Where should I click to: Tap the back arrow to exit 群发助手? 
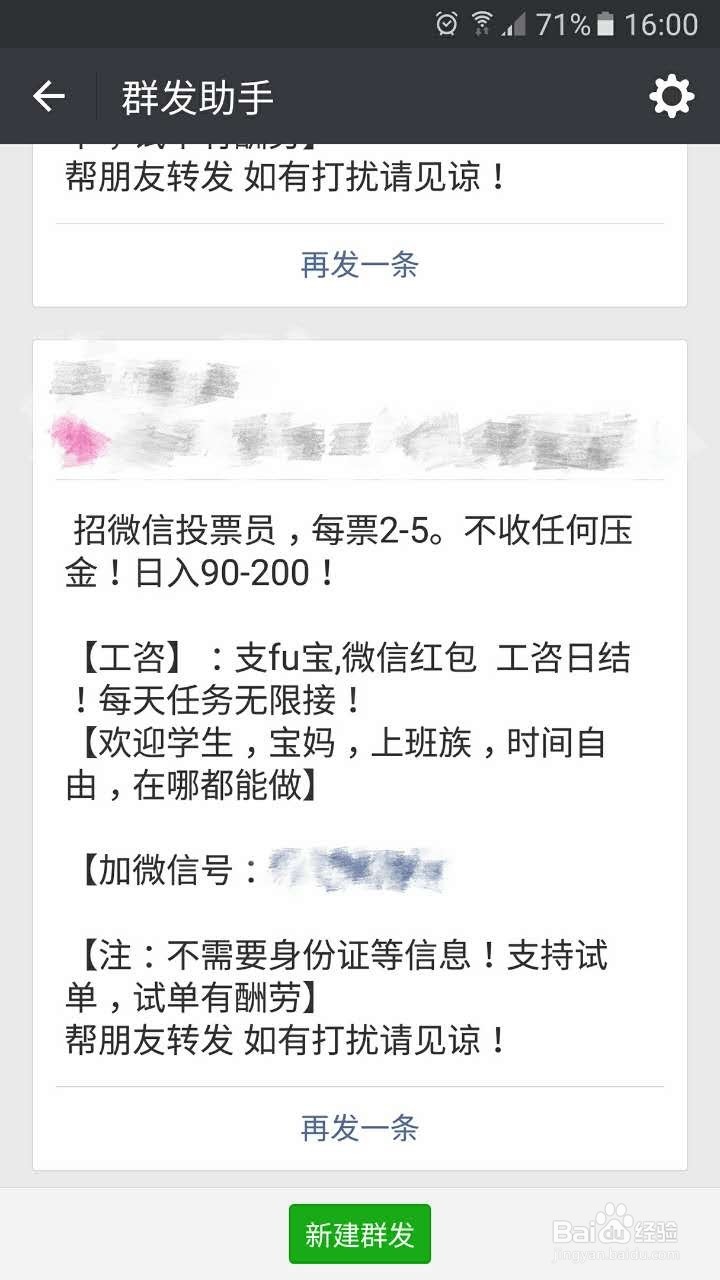point(48,95)
